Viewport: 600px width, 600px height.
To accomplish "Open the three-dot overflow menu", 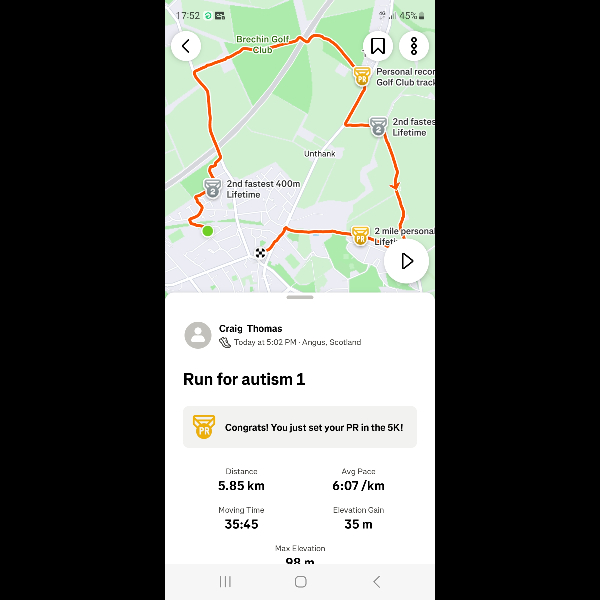I will (x=413, y=46).
